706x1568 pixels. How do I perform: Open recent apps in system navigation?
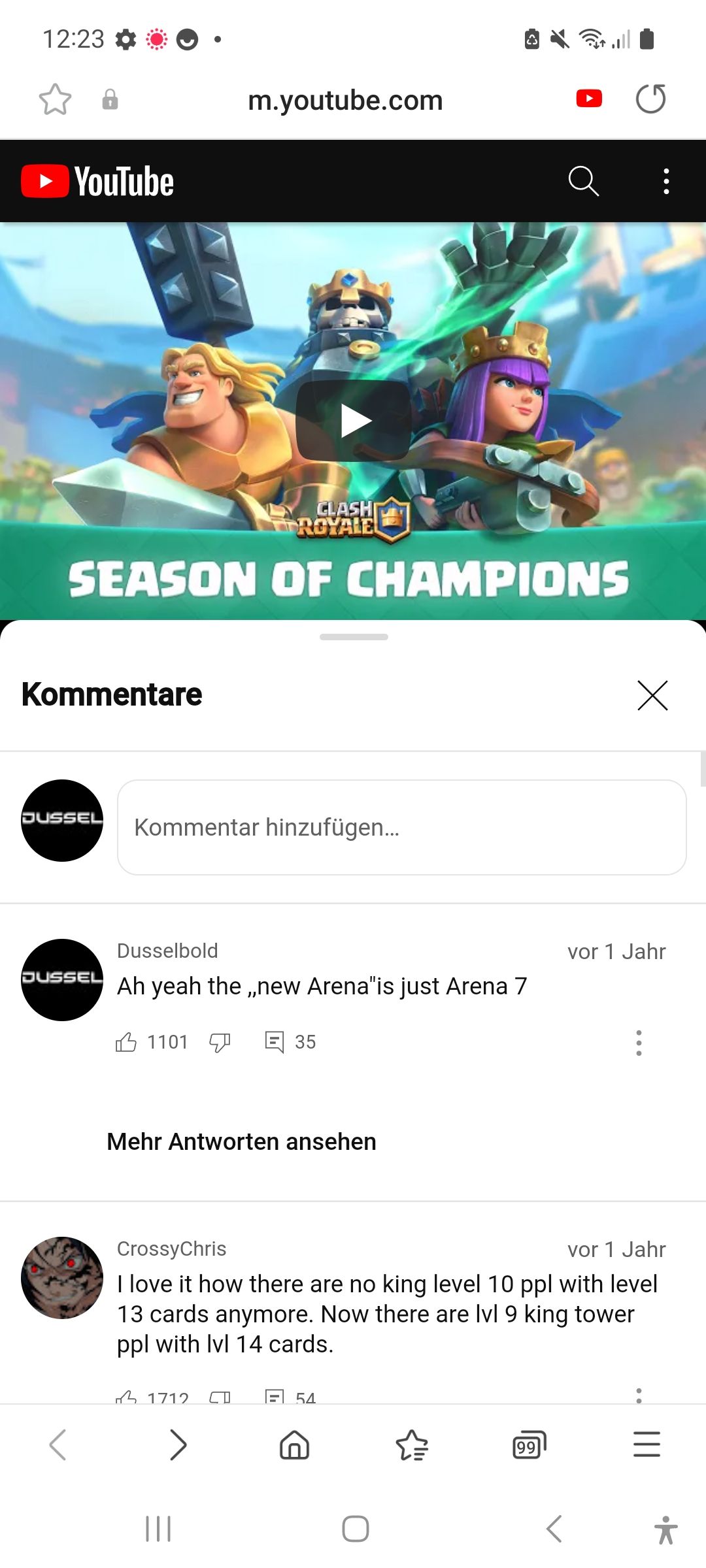pos(158,1529)
